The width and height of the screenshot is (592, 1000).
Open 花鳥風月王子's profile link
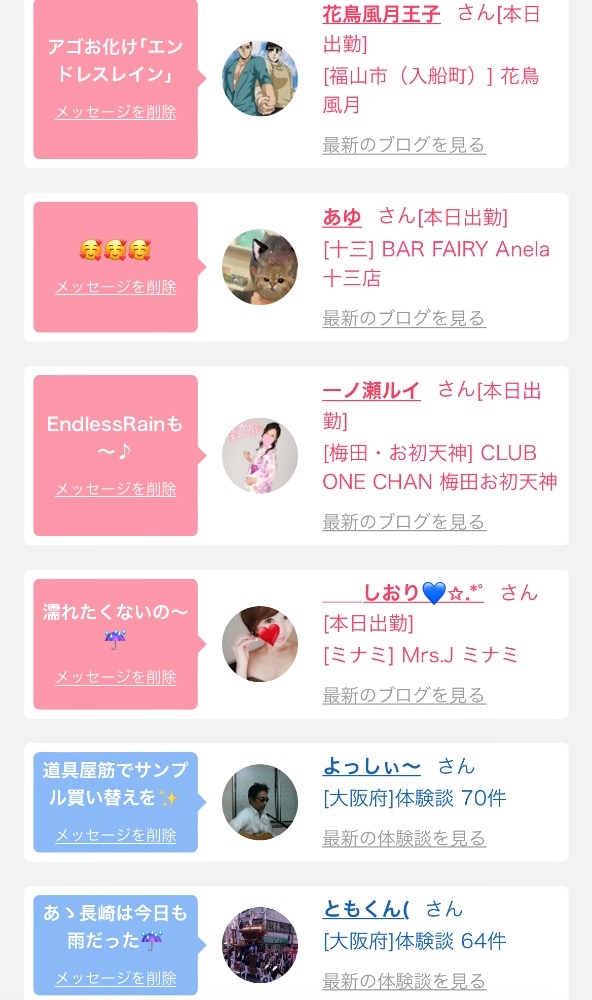[x=381, y=13]
